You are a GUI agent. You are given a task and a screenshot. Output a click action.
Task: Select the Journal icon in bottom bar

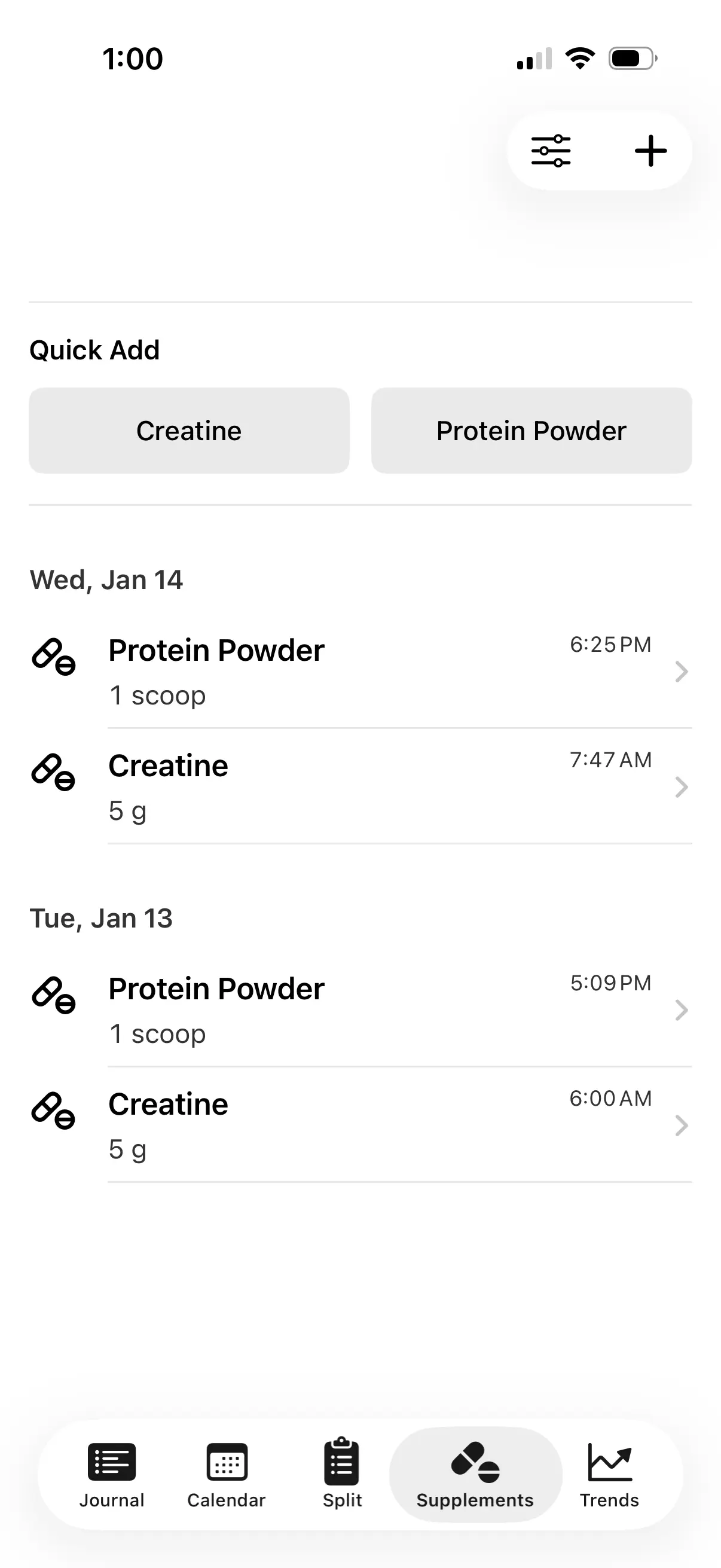coord(111,1461)
